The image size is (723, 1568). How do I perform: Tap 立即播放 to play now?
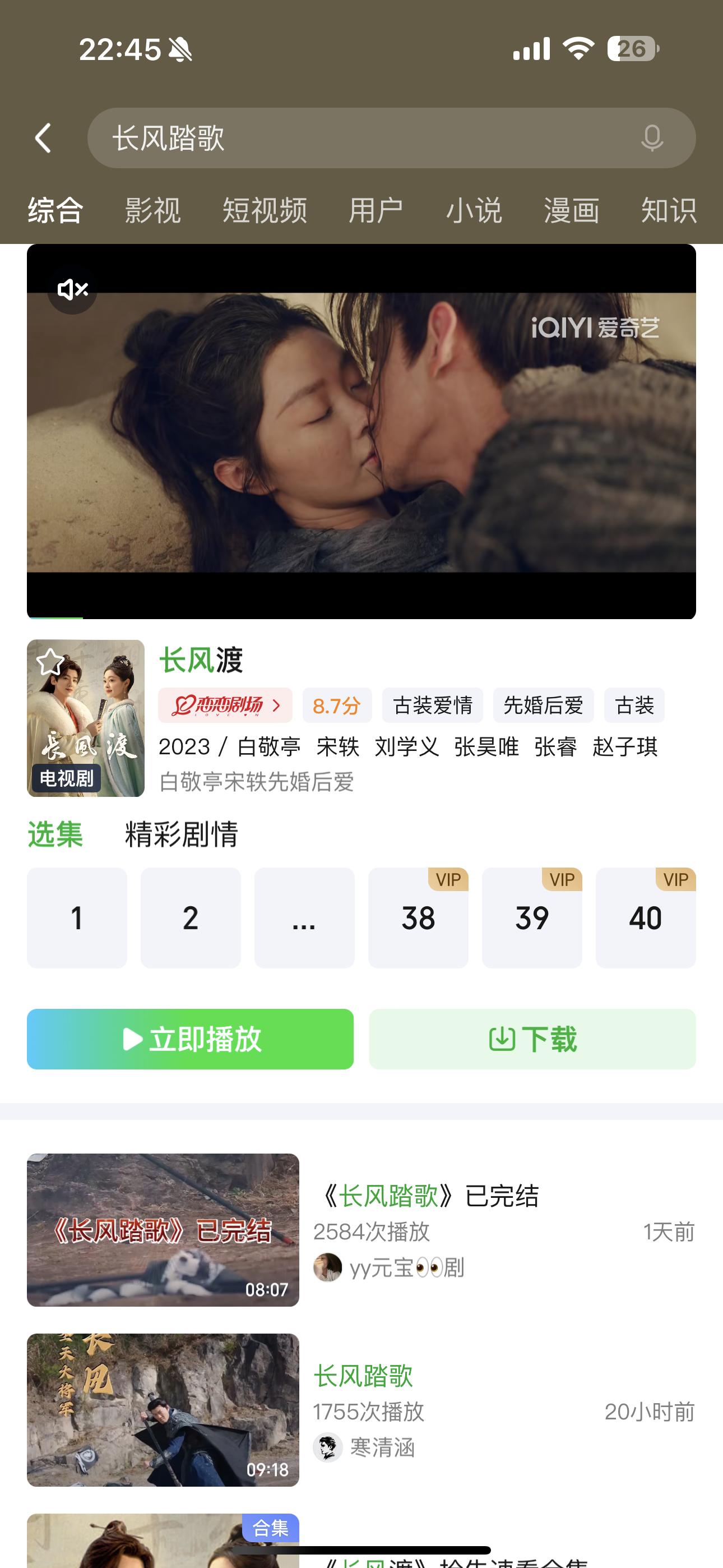coord(190,1039)
